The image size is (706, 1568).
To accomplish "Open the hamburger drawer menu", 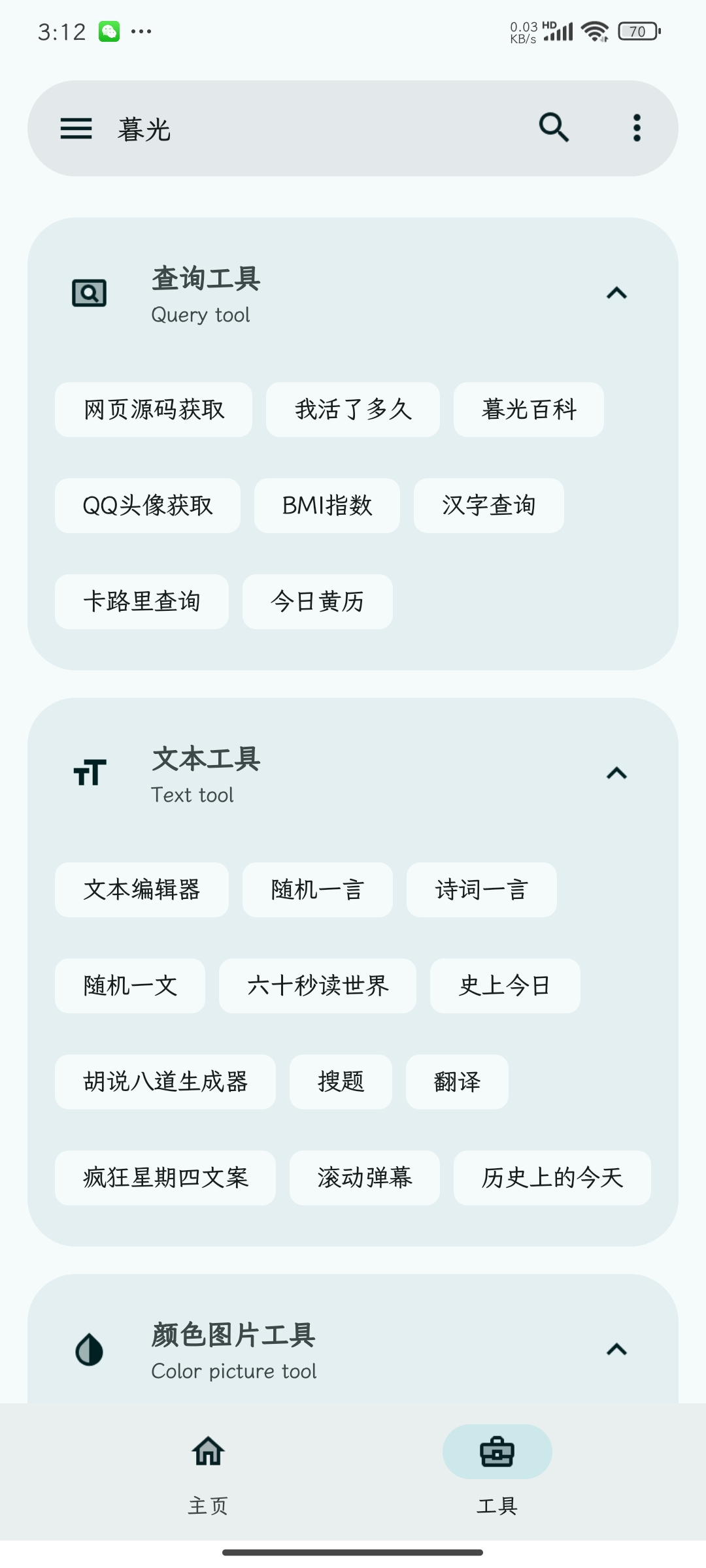I will (x=76, y=128).
